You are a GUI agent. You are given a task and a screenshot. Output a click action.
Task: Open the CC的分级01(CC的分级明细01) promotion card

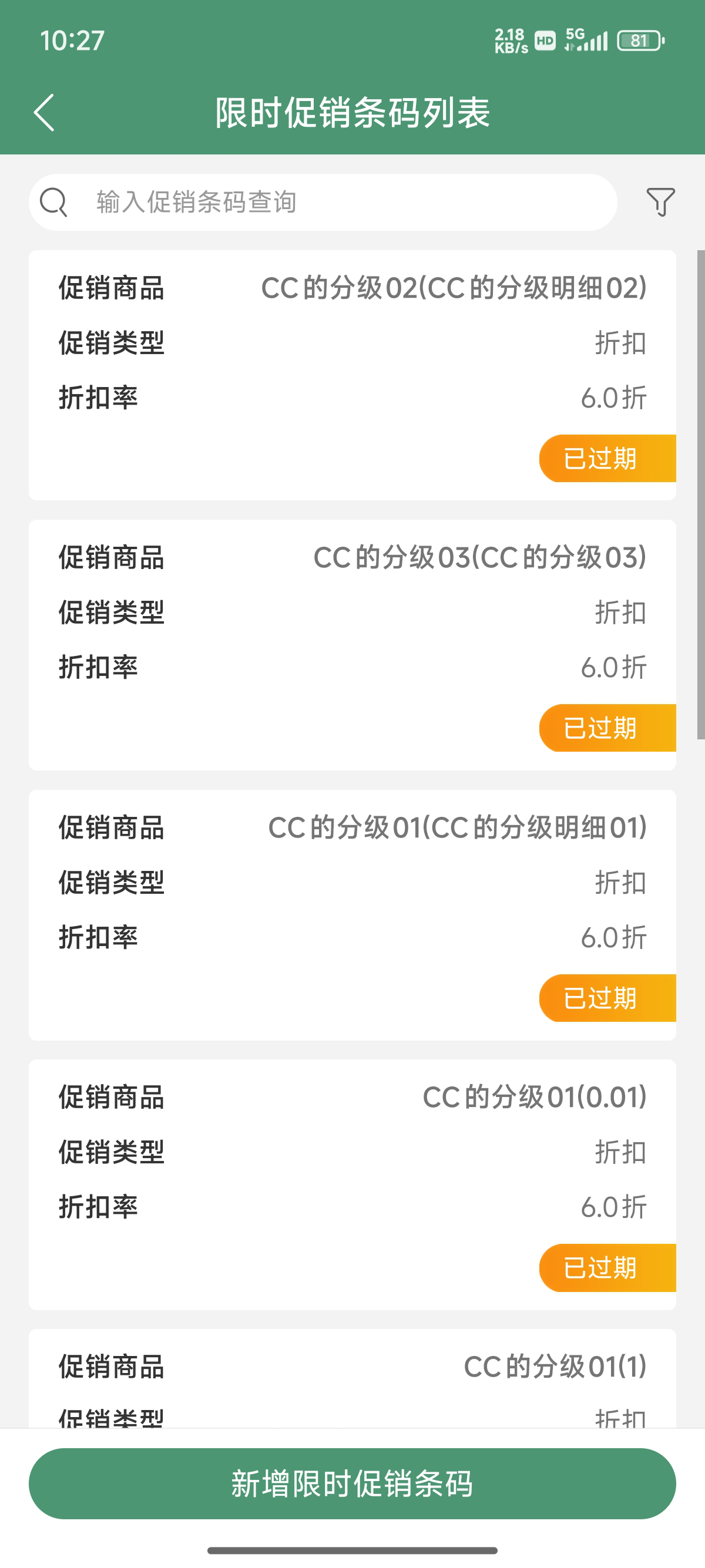point(352,915)
